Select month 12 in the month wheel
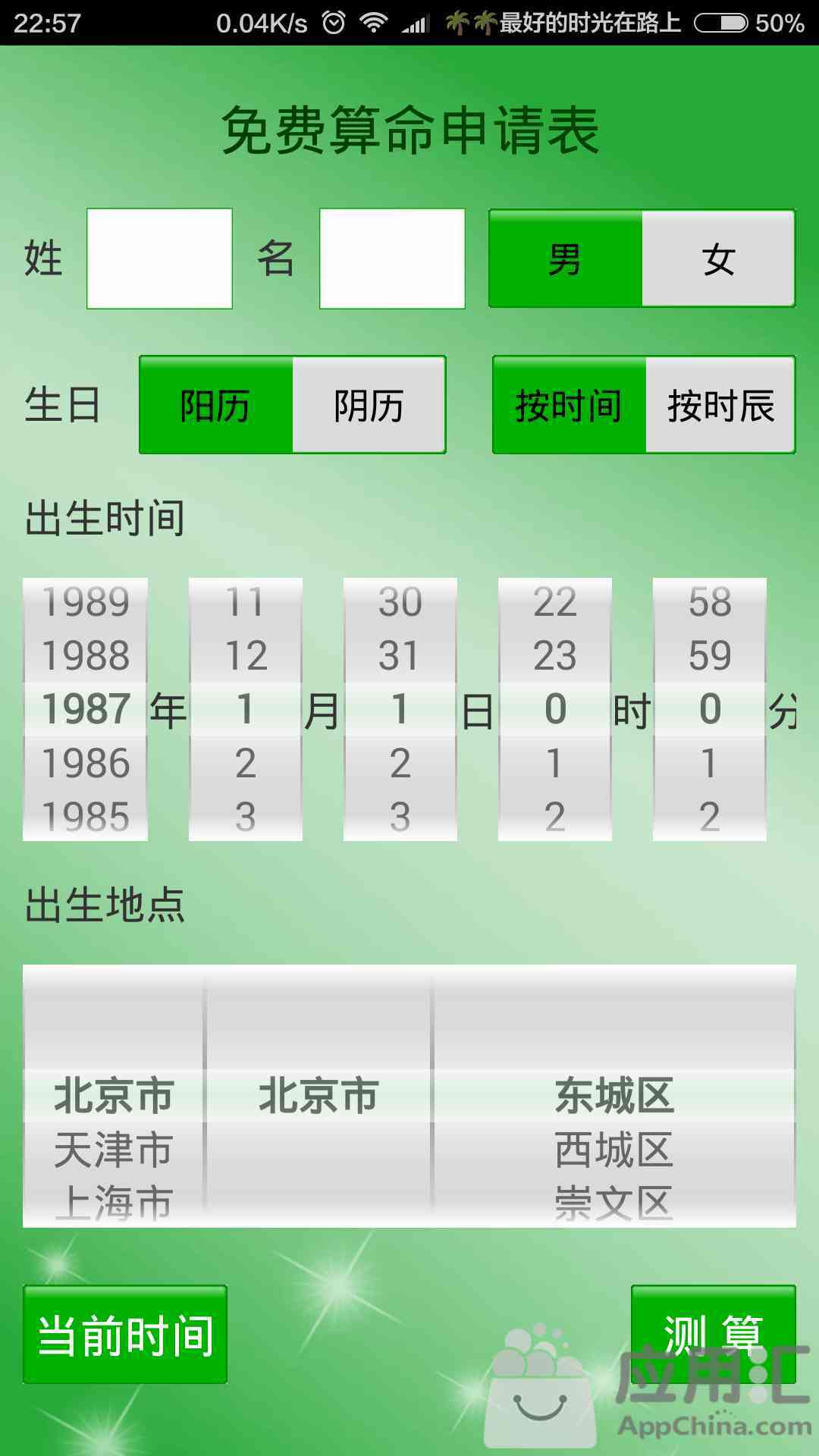819x1456 pixels. tap(246, 655)
